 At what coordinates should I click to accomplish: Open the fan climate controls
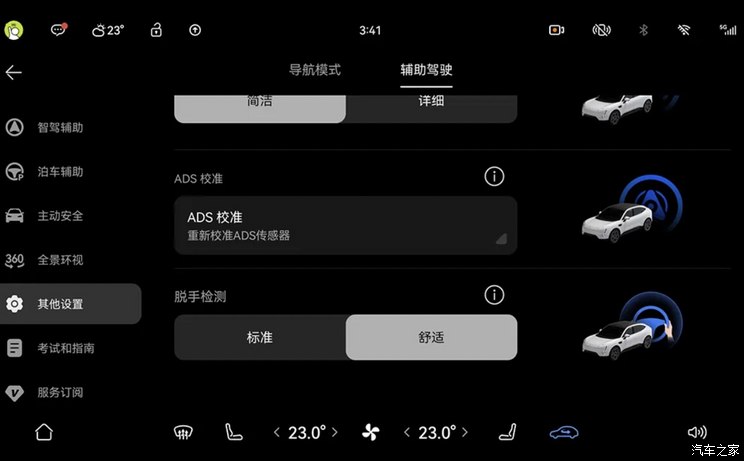[370, 432]
